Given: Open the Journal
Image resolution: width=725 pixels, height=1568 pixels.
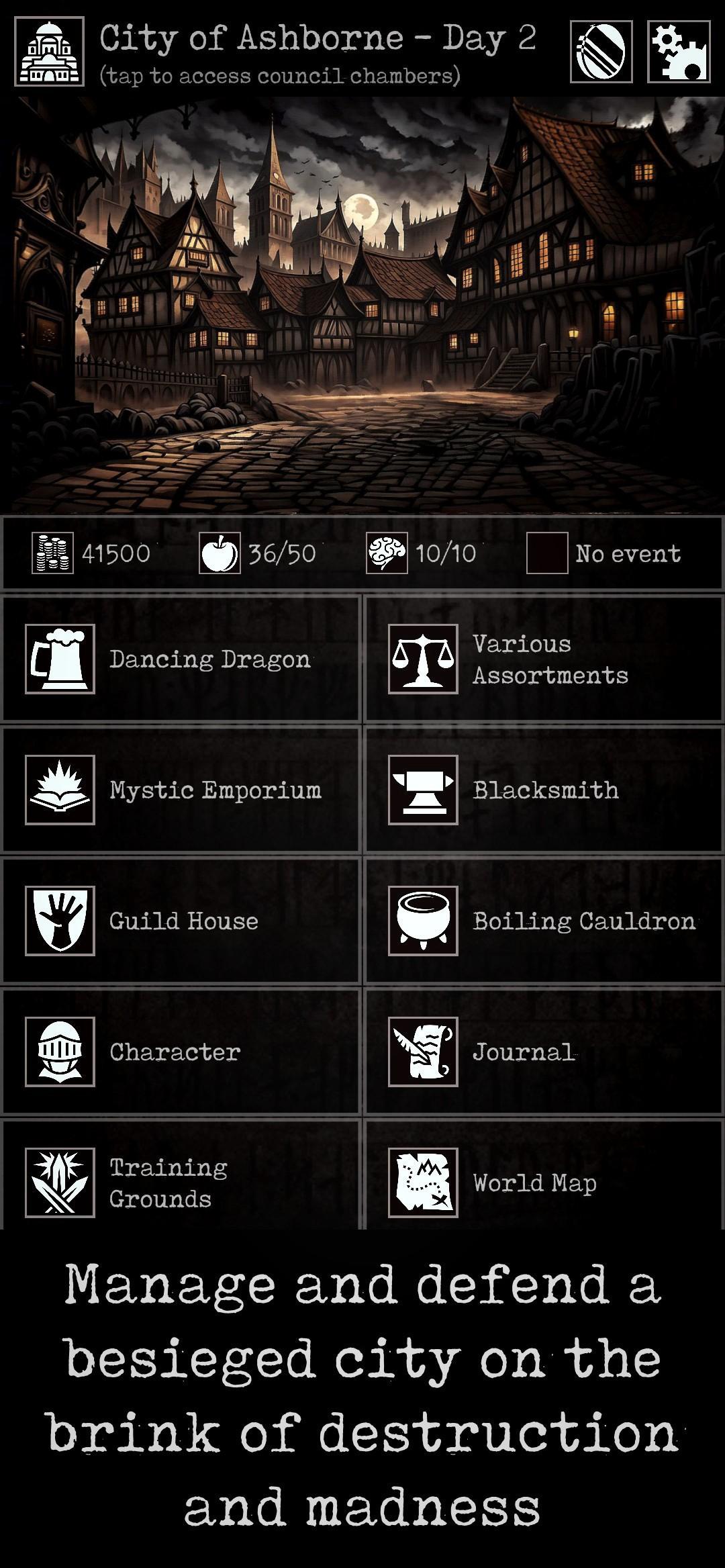Looking at the screenshot, I should [544, 1052].
